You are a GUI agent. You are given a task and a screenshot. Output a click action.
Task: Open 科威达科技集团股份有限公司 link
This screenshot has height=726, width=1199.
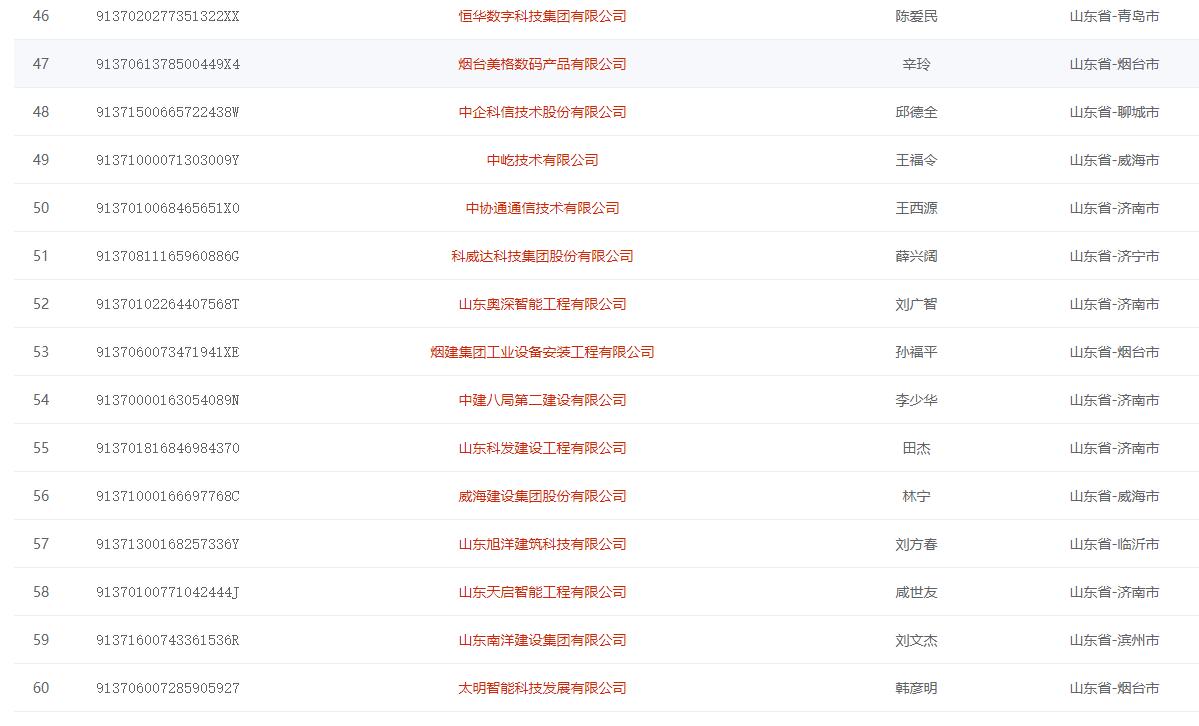[x=542, y=256]
